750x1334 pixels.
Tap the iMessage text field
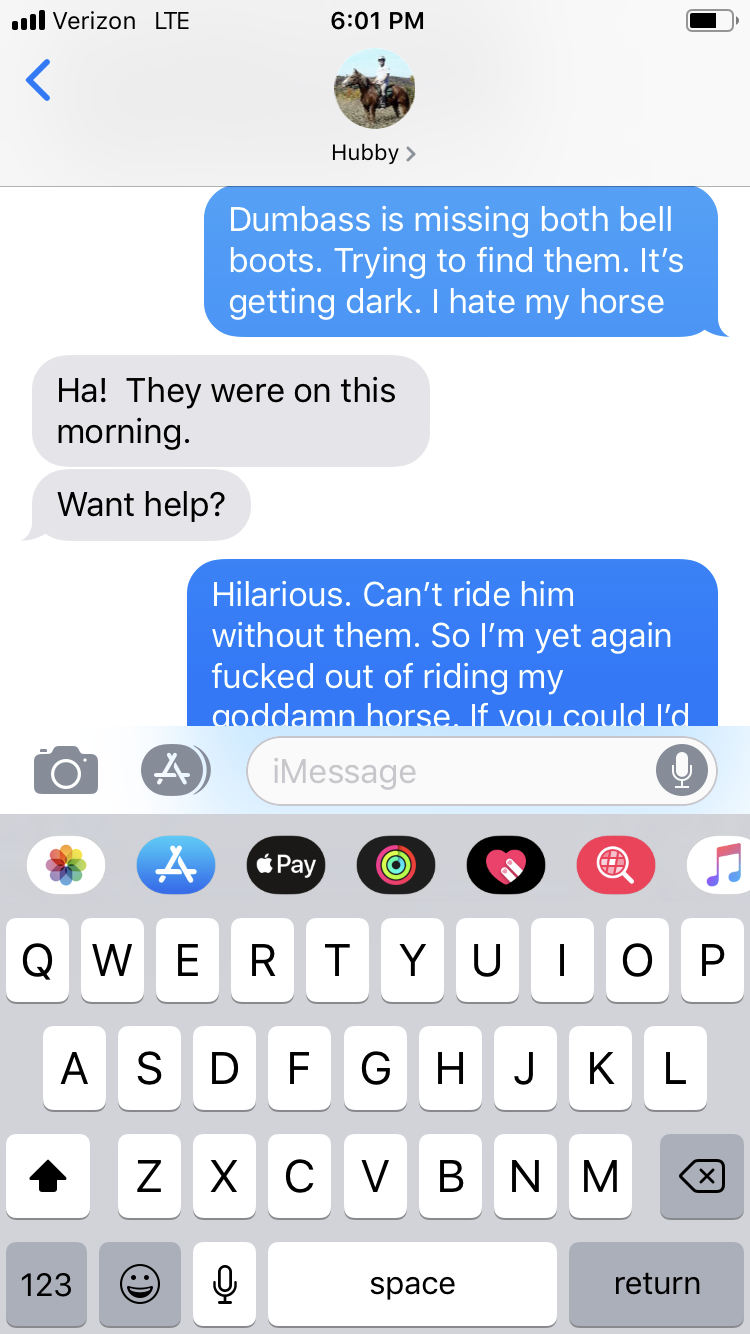[450, 771]
